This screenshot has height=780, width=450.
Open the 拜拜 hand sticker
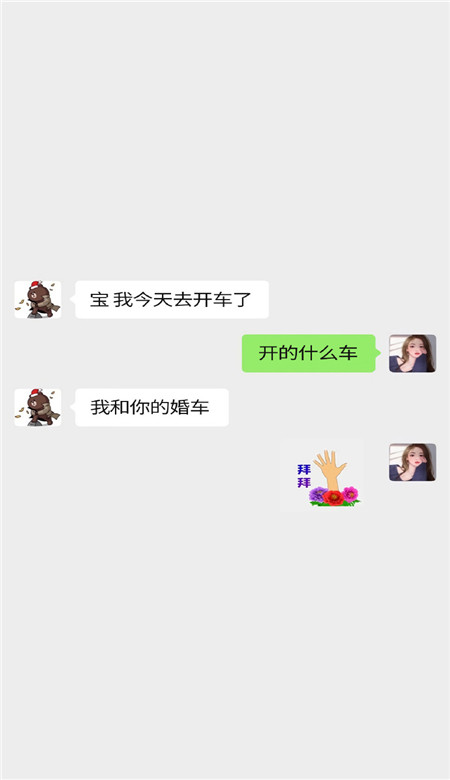323,476
